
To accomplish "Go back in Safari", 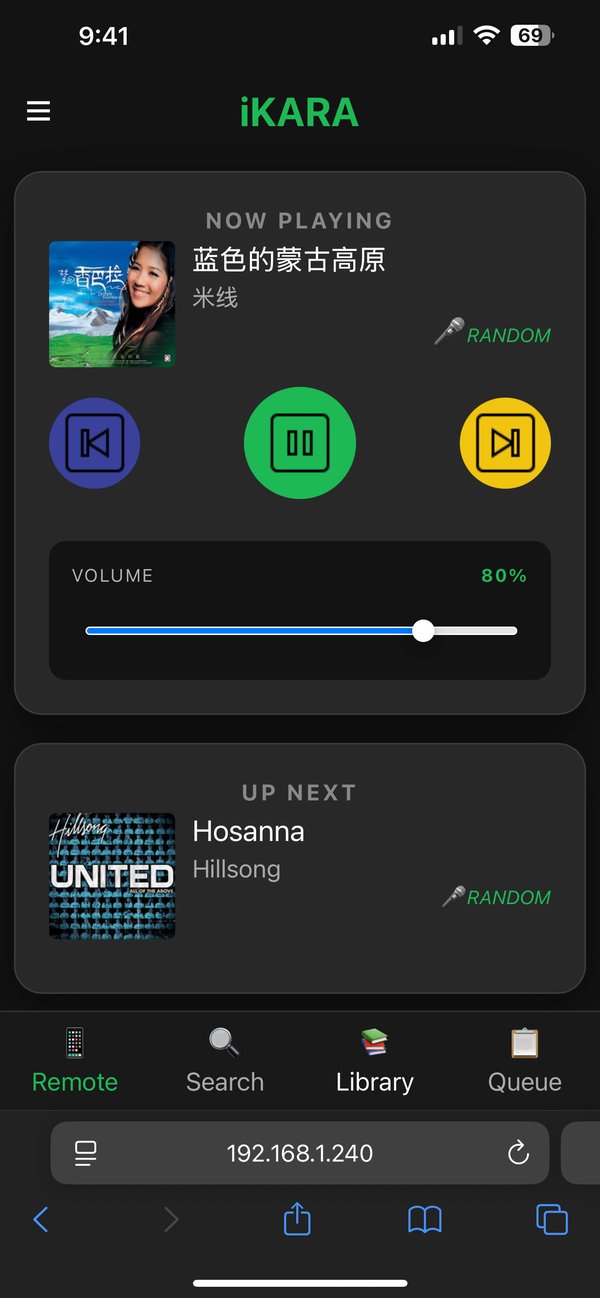I will coord(41,1219).
